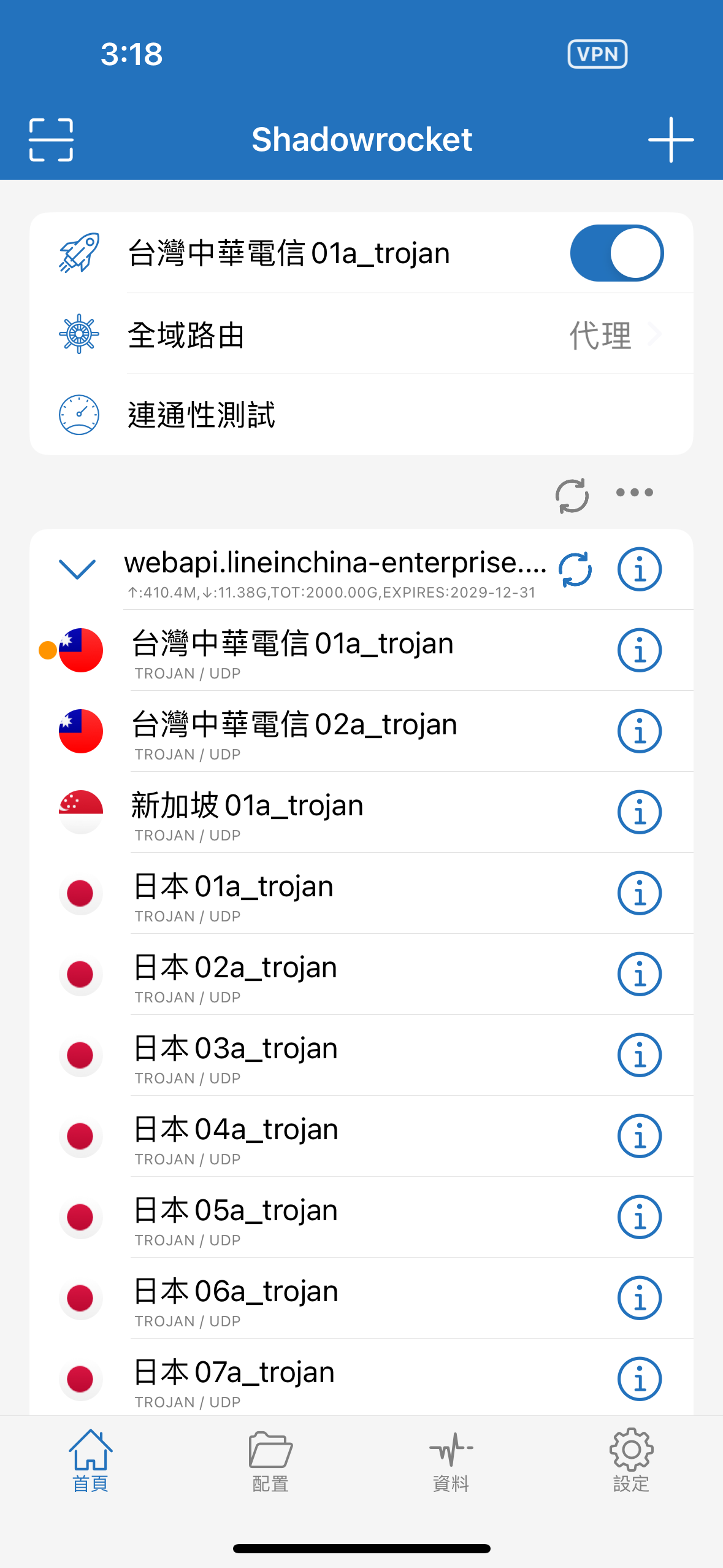Viewport: 723px width, 1568px height.
Task: View info for webapi.lineinchina subscription
Action: [639, 569]
